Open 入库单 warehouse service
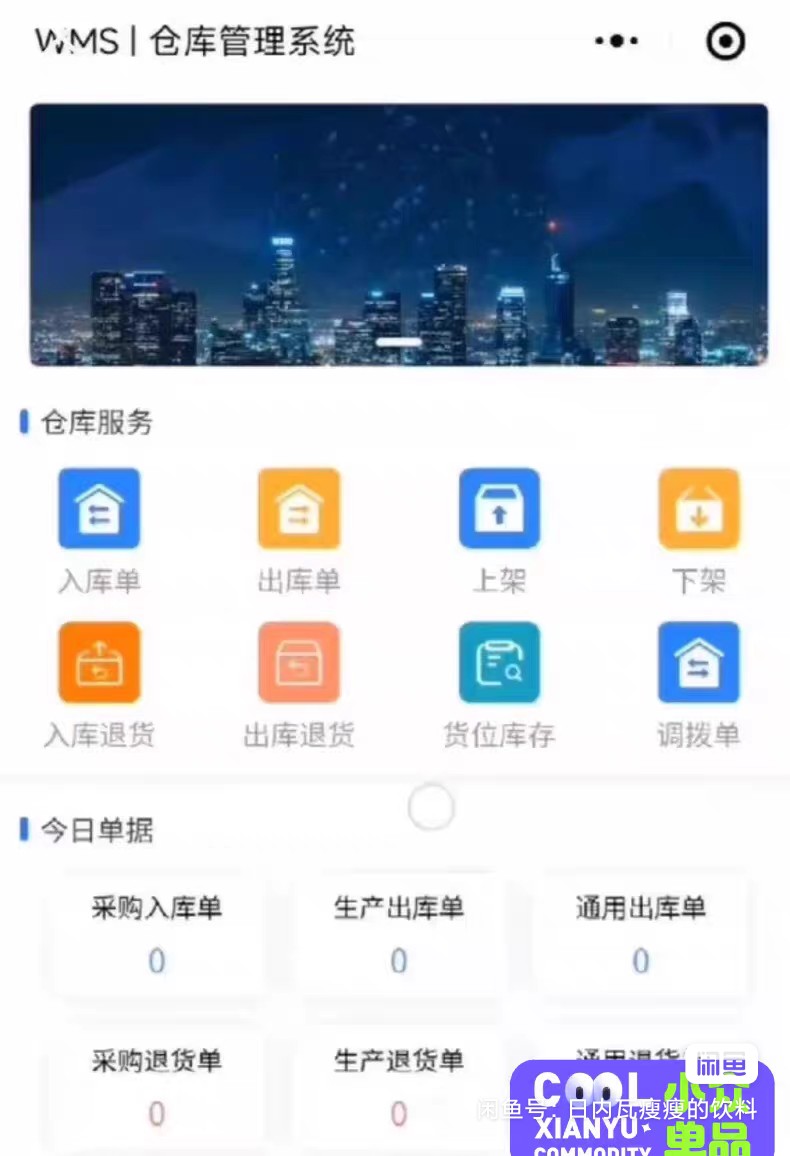The image size is (790, 1156). point(99,509)
